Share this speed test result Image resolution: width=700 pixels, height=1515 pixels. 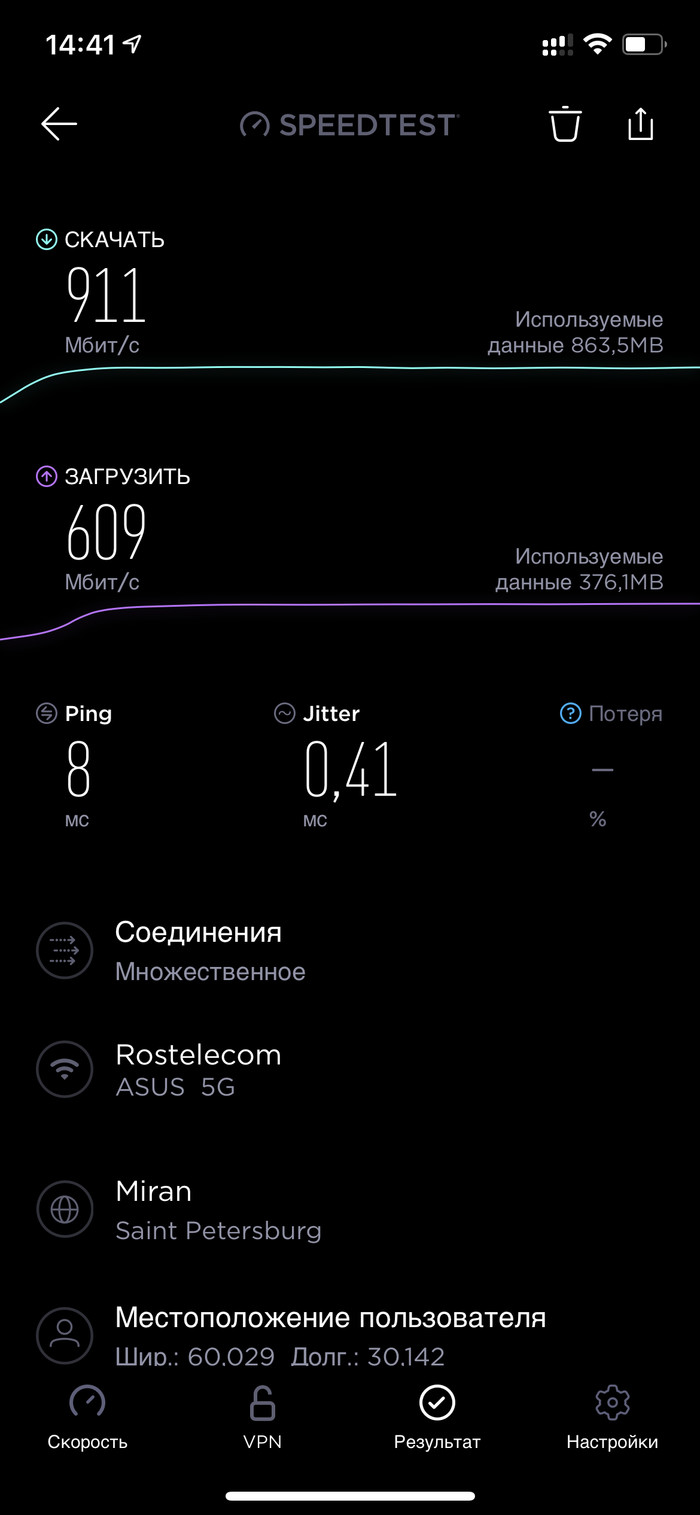point(640,124)
